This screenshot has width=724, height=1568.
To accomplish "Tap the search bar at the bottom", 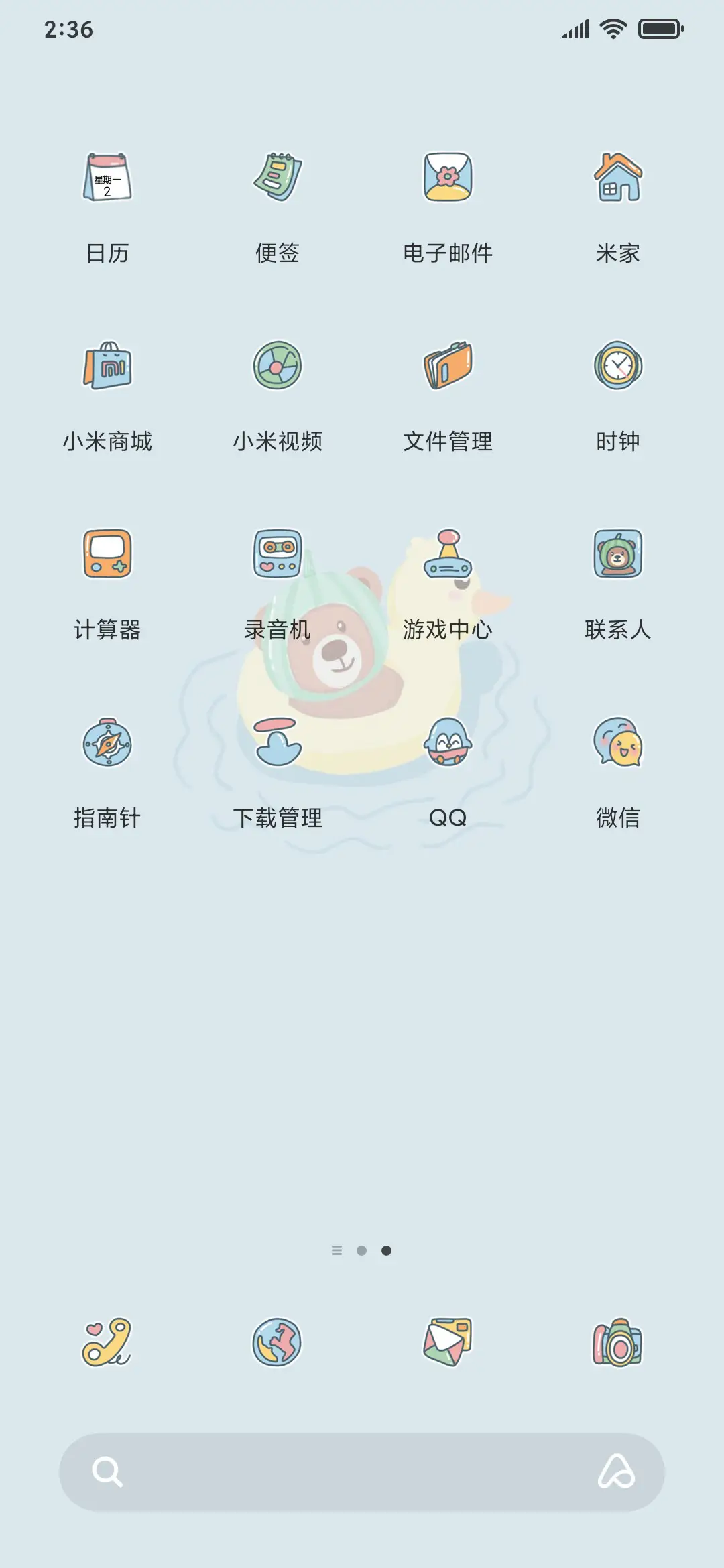I will (362, 1474).
